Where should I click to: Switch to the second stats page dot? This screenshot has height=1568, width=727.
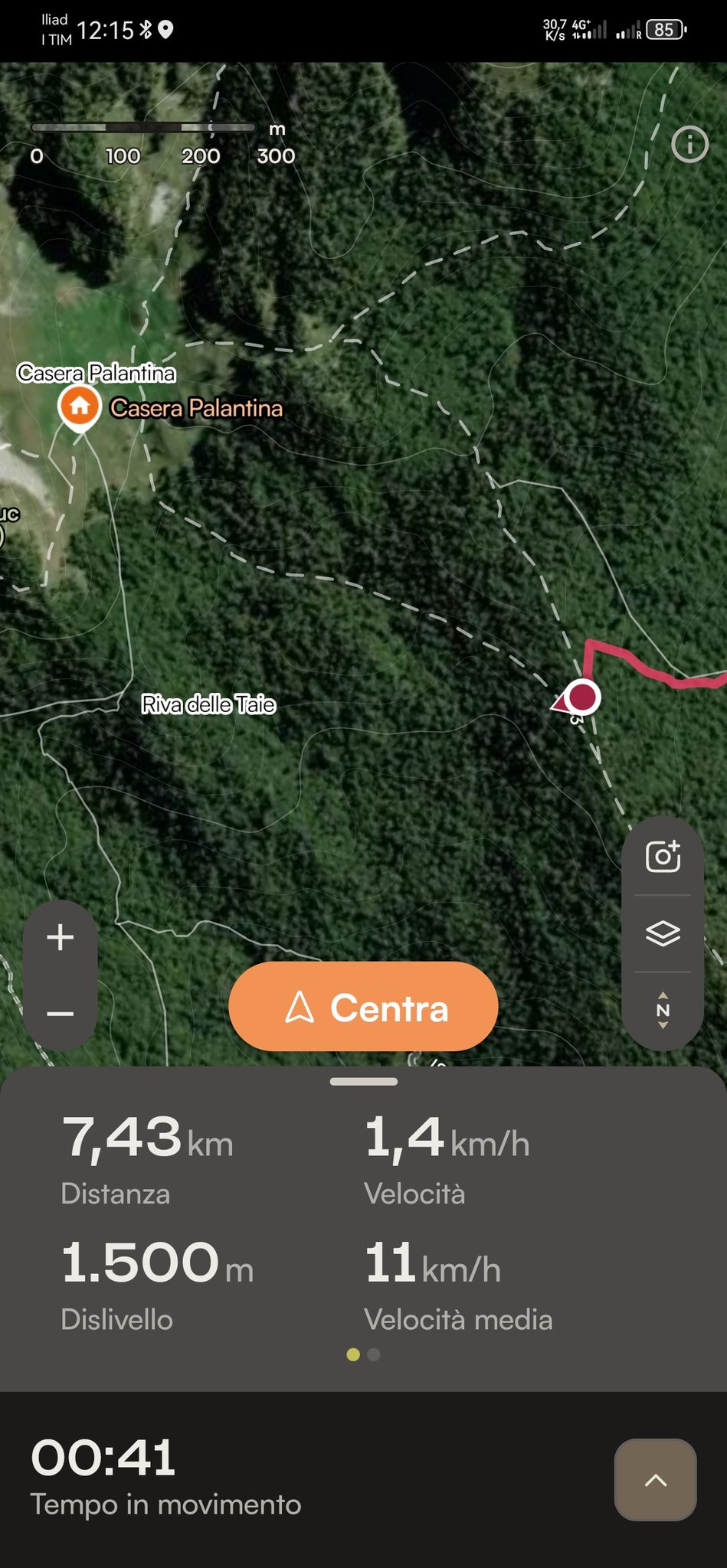(374, 1354)
